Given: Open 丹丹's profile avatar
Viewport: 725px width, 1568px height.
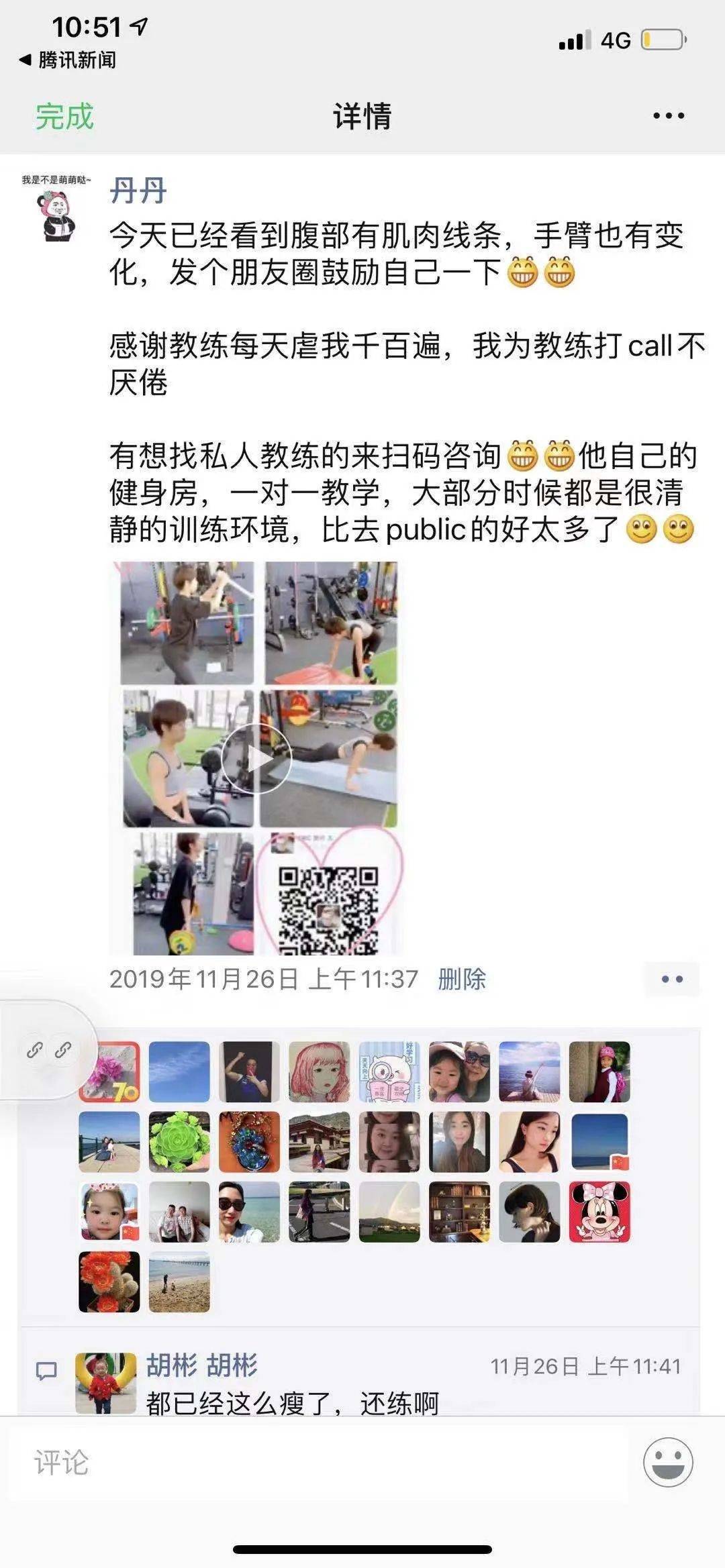Looking at the screenshot, I should coord(56,208).
